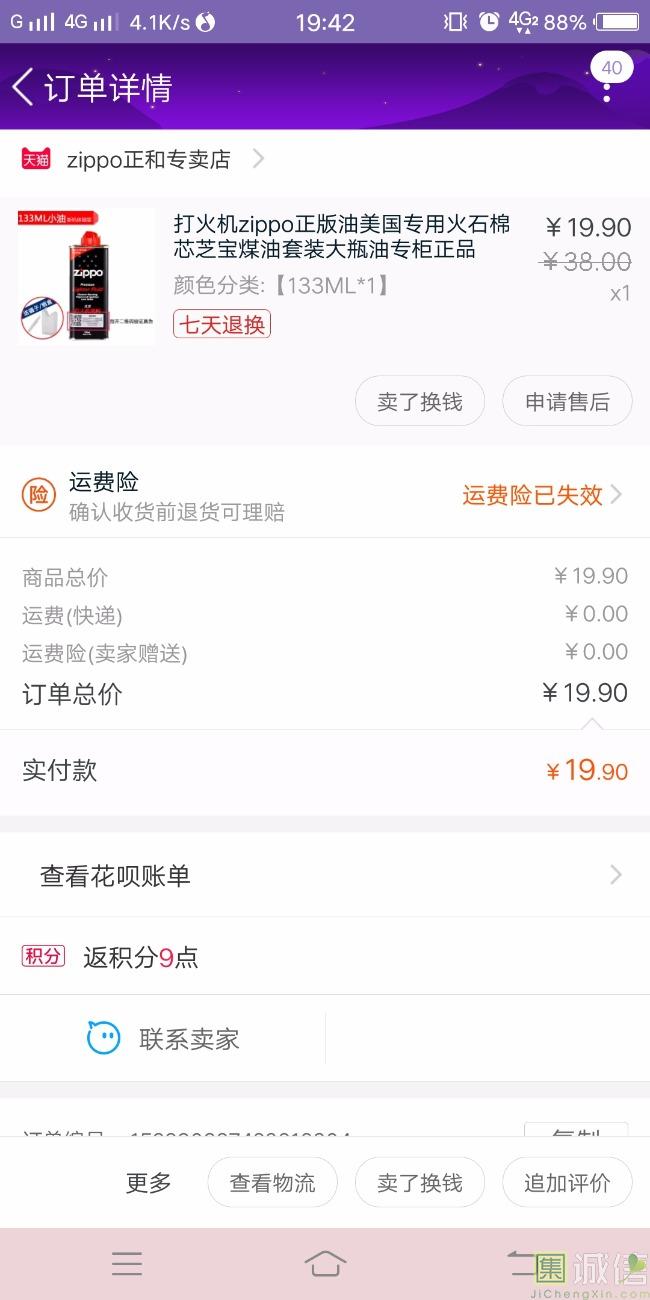Tap 卖了换钱 under the product price
The image size is (650, 1300).
pyautogui.click(x=420, y=402)
